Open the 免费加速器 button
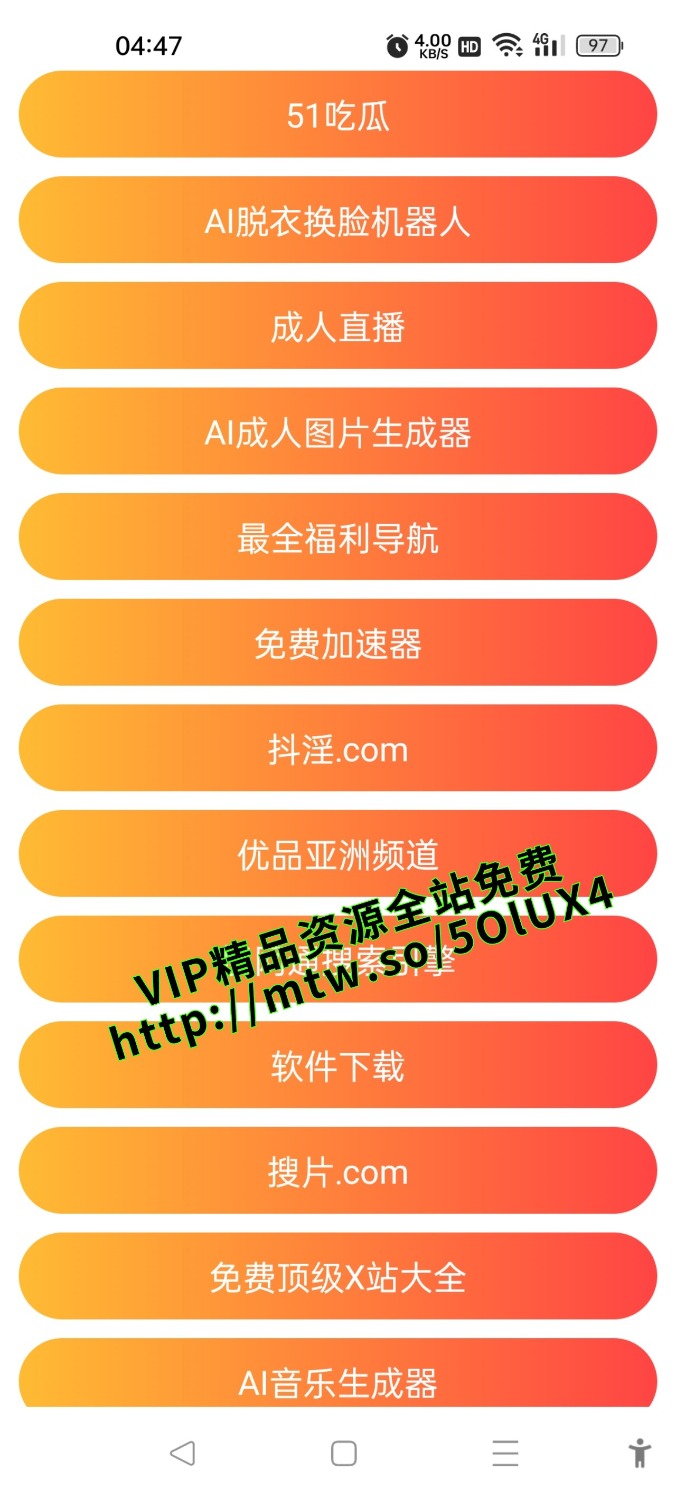The width and height of the screenshot is (676, 1500). click(338, 643)
